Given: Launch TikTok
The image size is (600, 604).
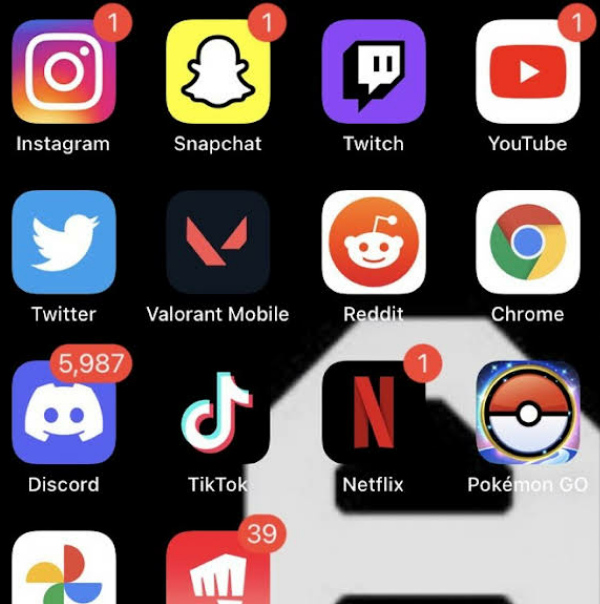Looking at the screenshot, I should [217, 413].
